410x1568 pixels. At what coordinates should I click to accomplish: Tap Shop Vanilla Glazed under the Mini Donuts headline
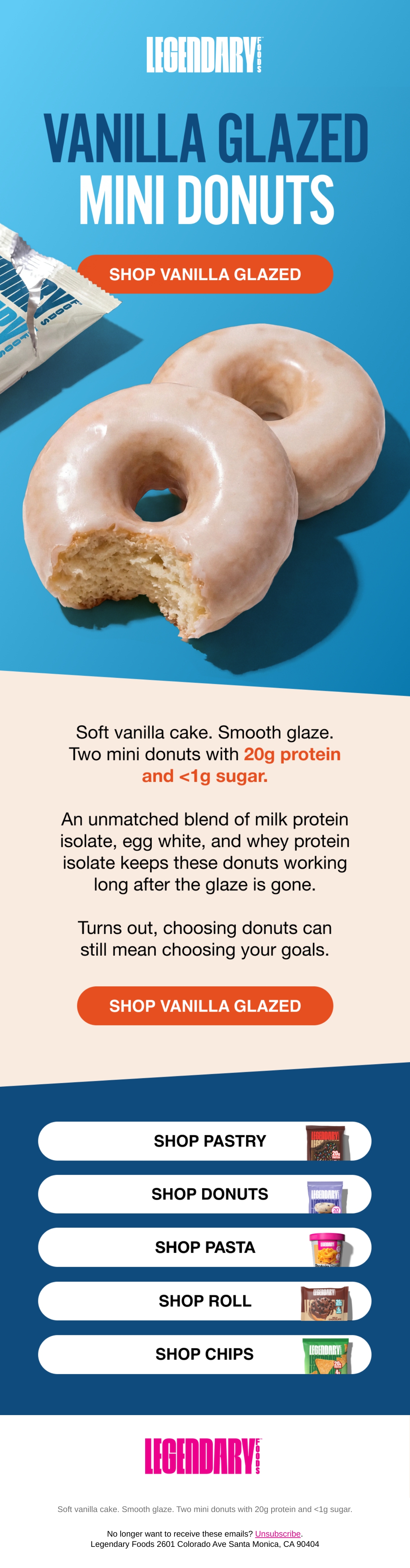tap(205, 274)
